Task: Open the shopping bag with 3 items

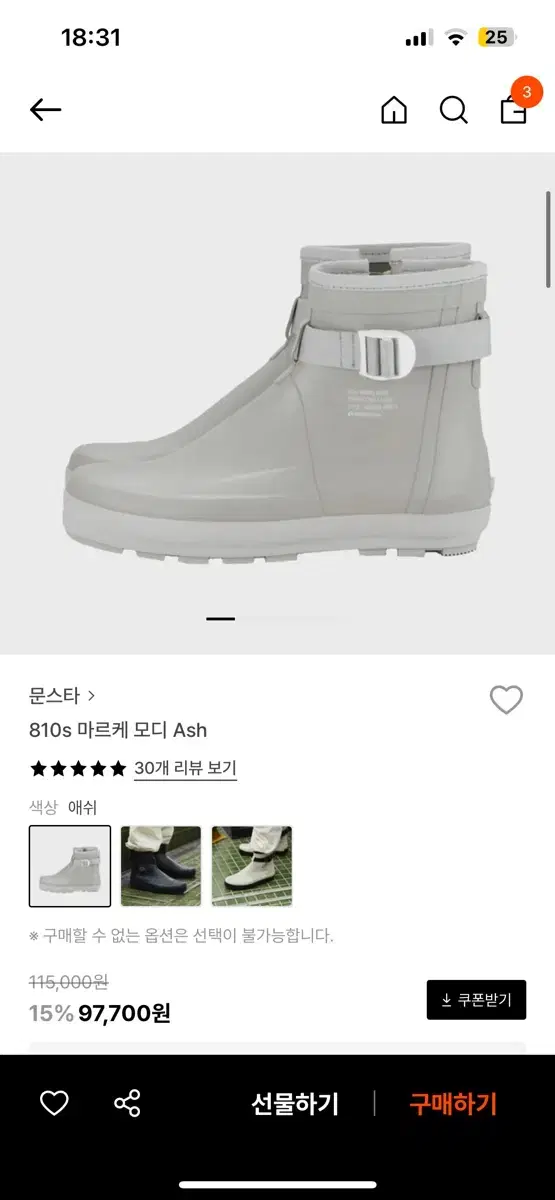Action: tap(515, 105)
